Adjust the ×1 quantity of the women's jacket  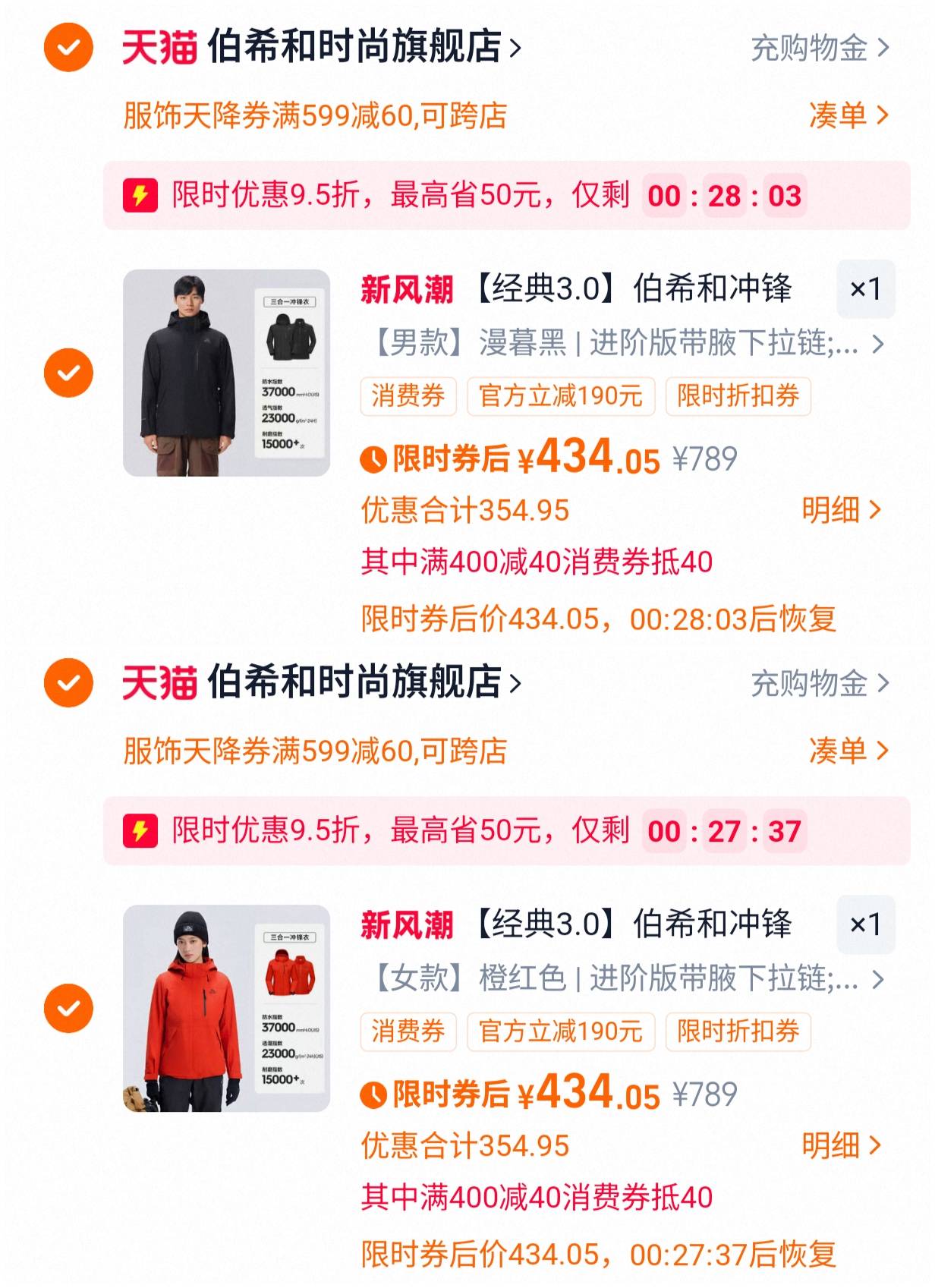click(x=865, y=924)
